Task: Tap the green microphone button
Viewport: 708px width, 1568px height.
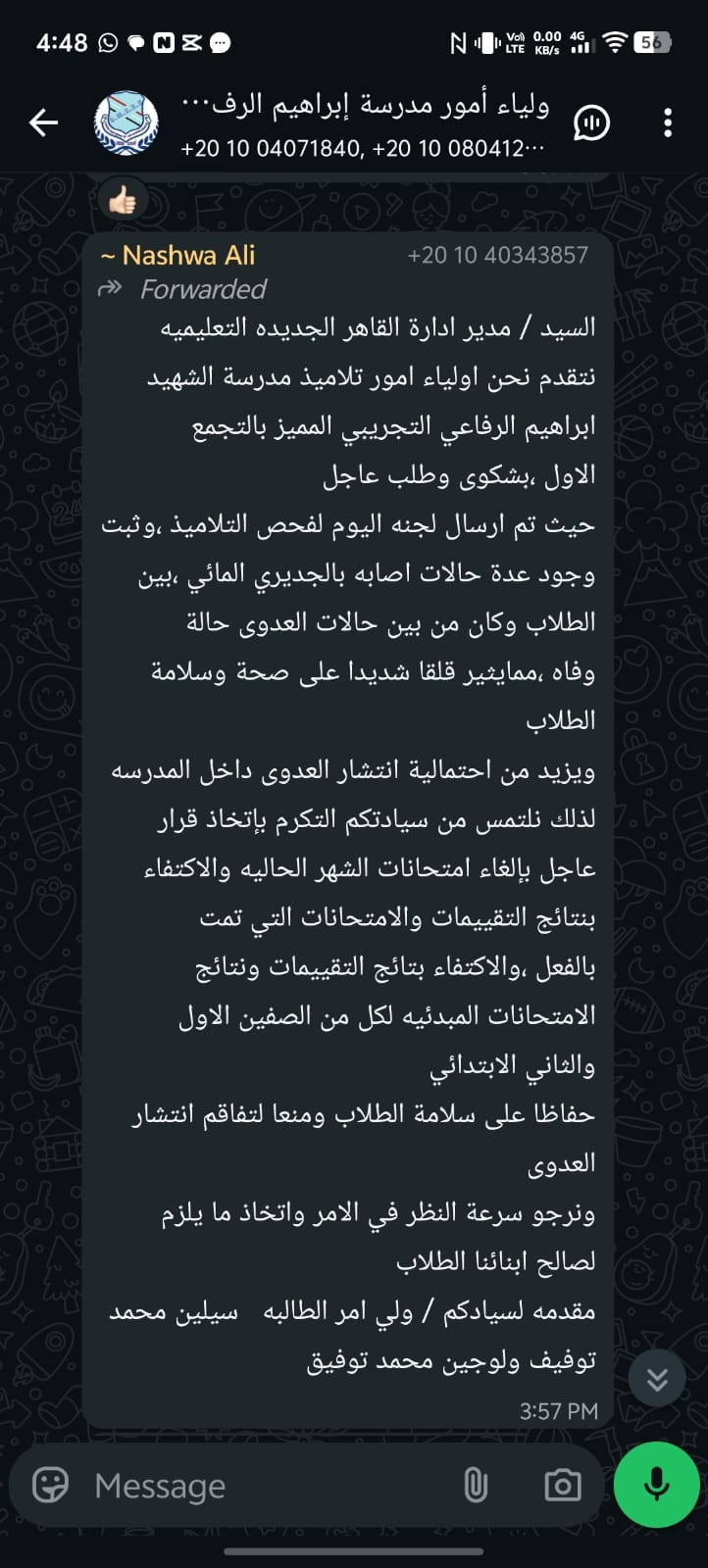Action: (657, 1485)
